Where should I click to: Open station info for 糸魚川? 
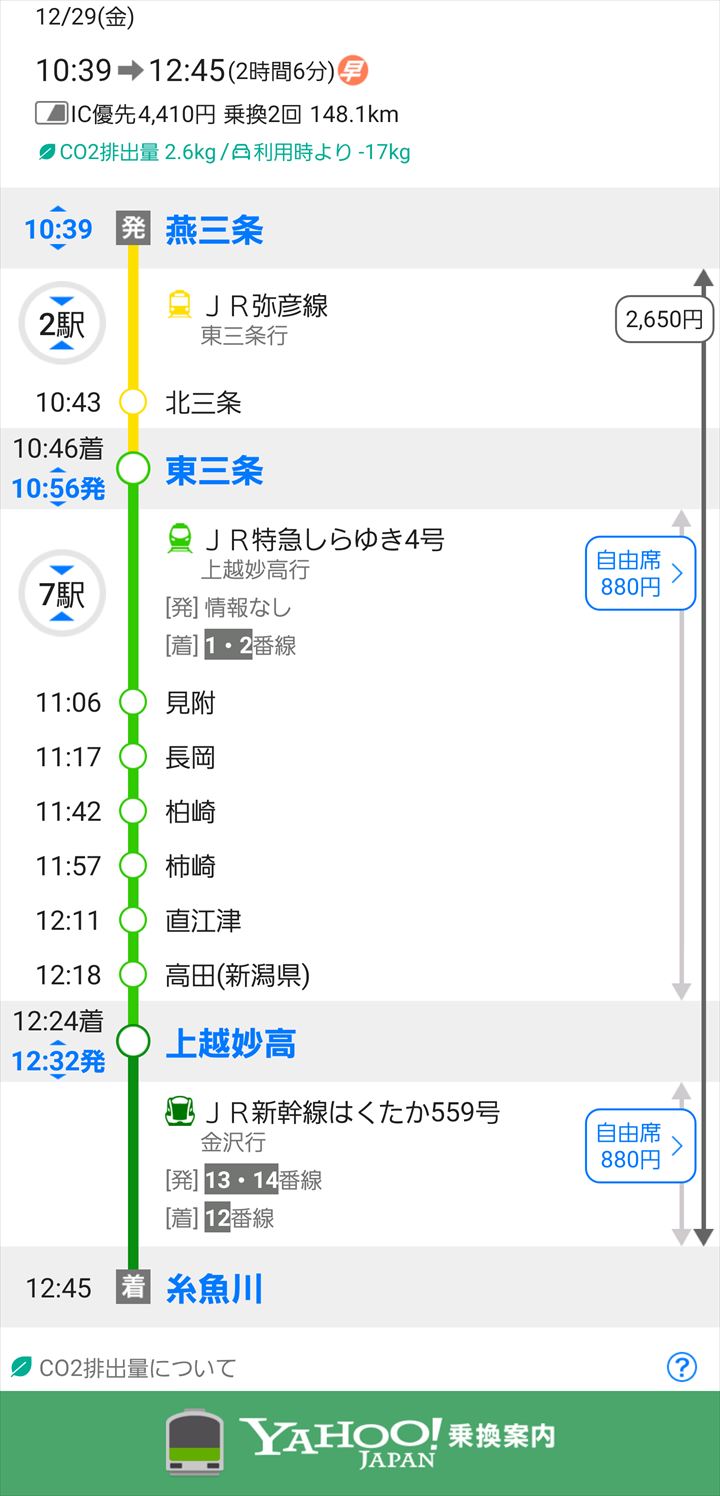pyautogui.click(x=214, y=1289)
